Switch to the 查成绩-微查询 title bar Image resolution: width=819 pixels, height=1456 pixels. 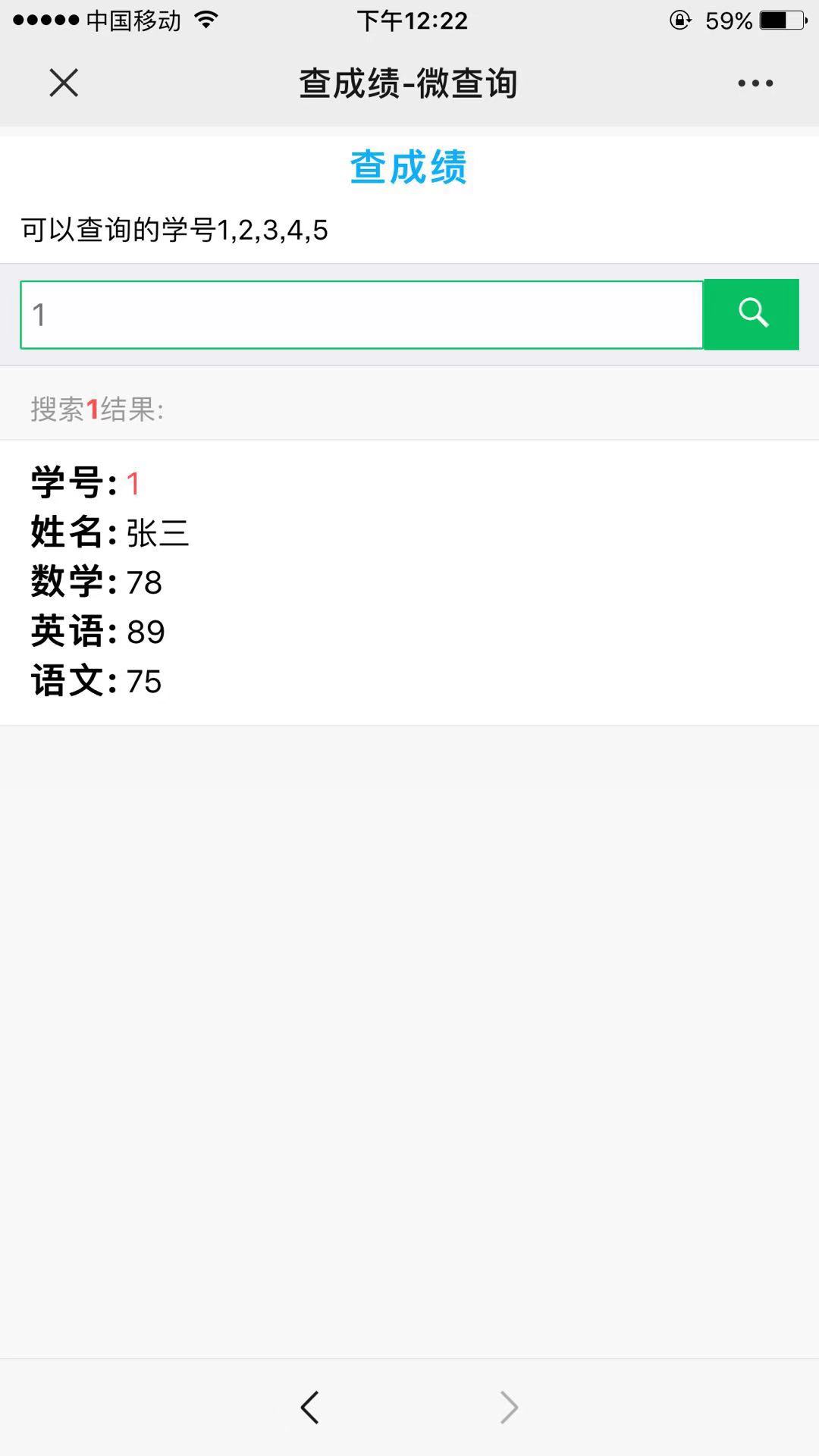pyautogui.click(x=408, y=83)
